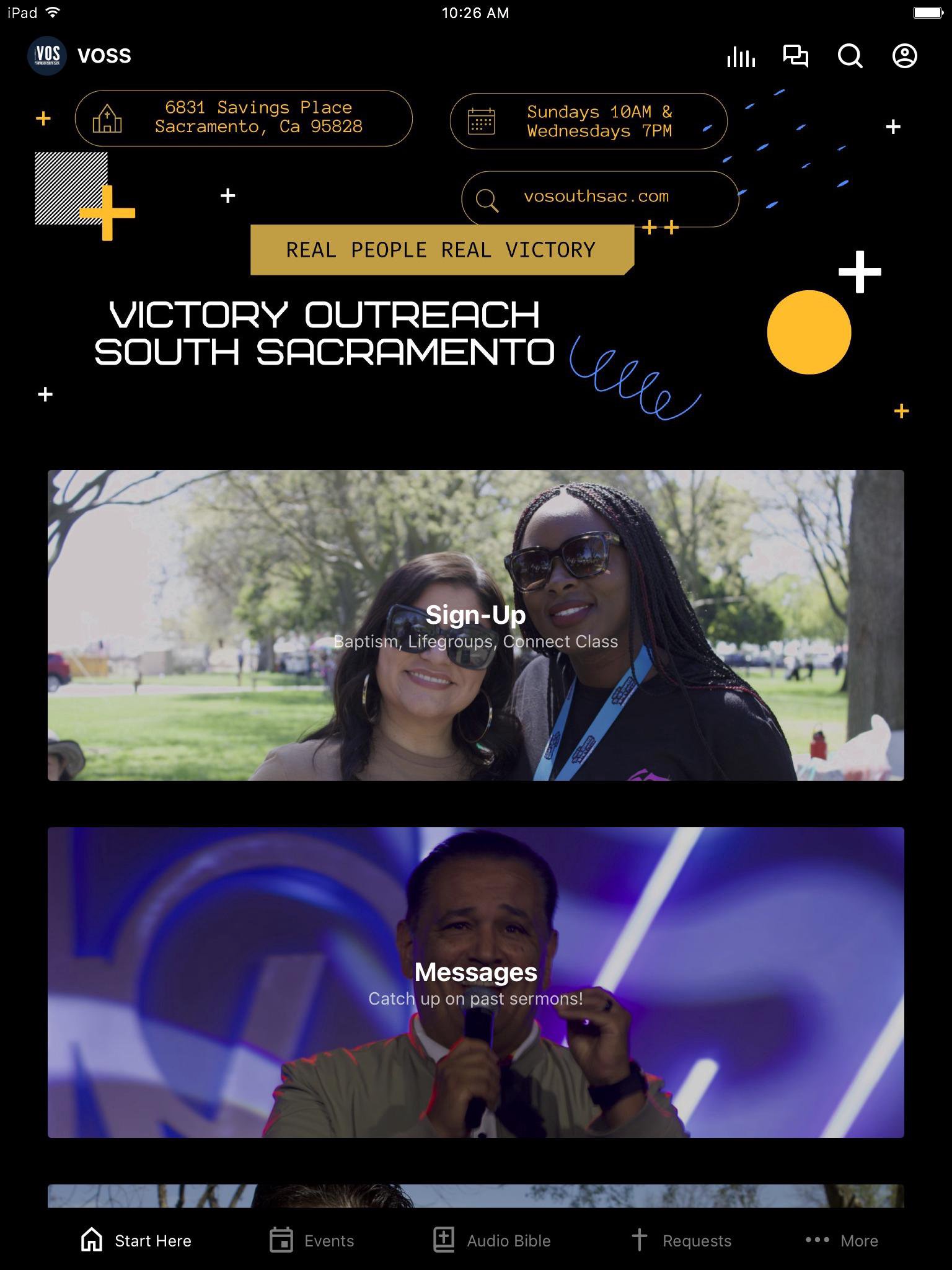
Task: Select the Start Here tab
Action: (136, 1240)
